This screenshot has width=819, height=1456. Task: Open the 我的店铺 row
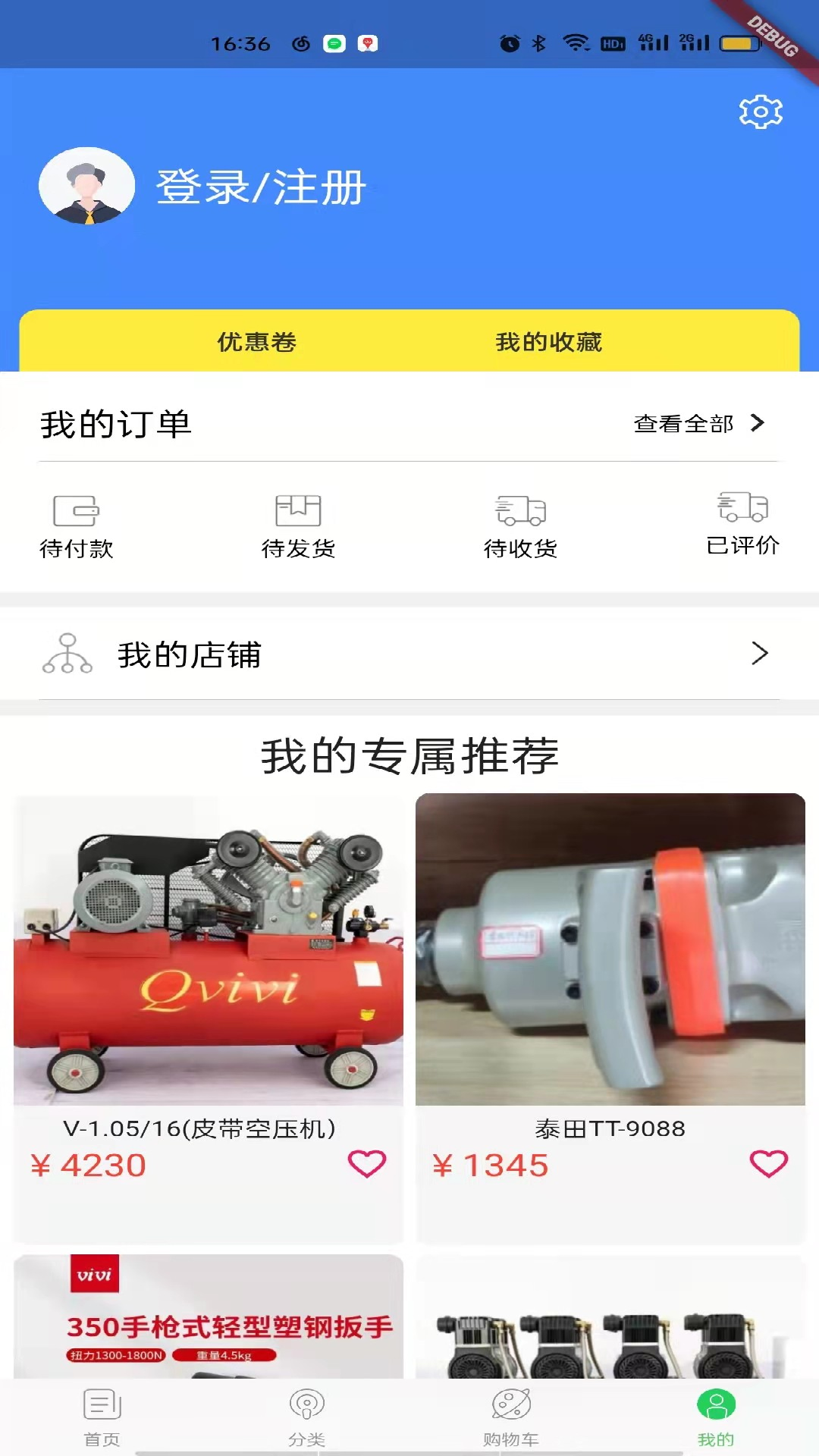pyautogui.click(x=409, y=654)
